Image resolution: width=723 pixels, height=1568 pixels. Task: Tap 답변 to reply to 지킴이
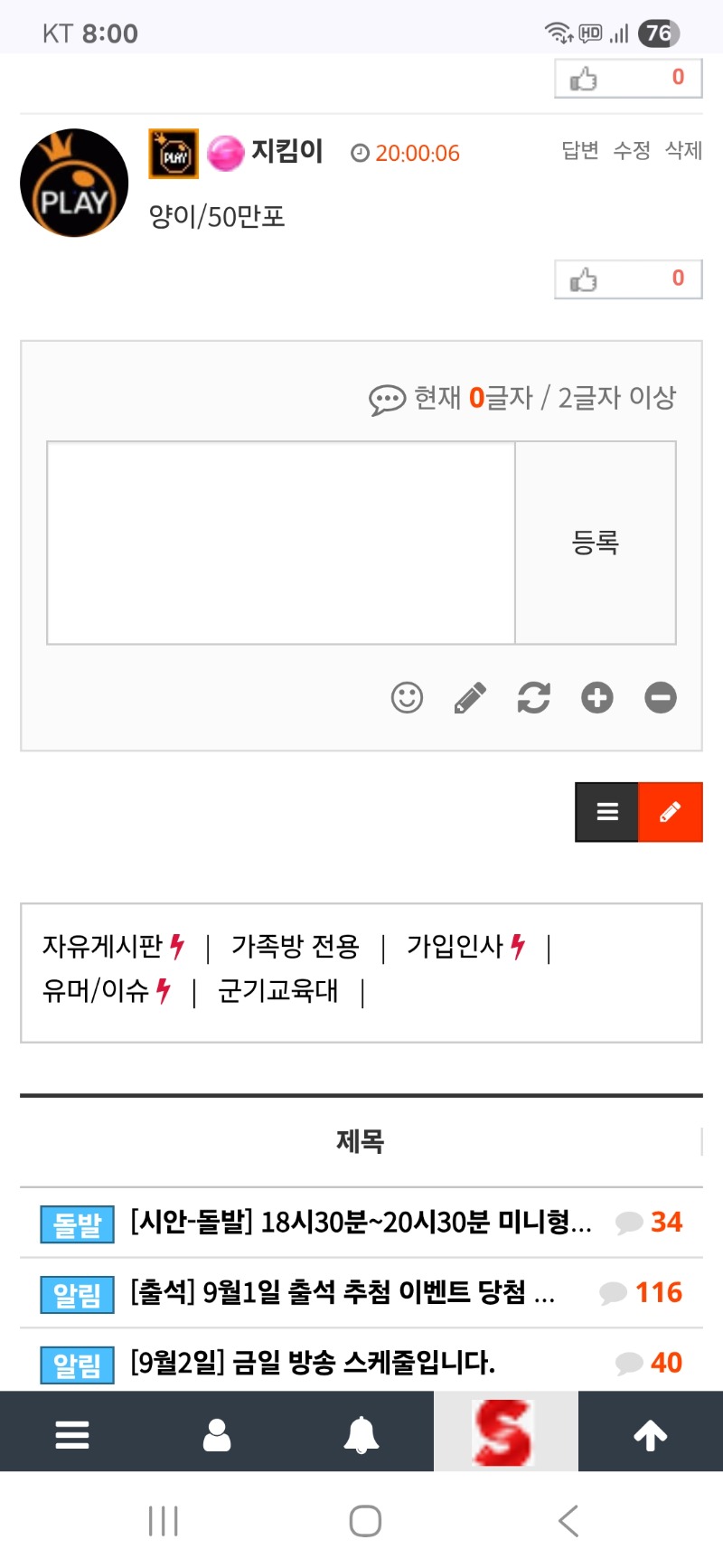580,151
